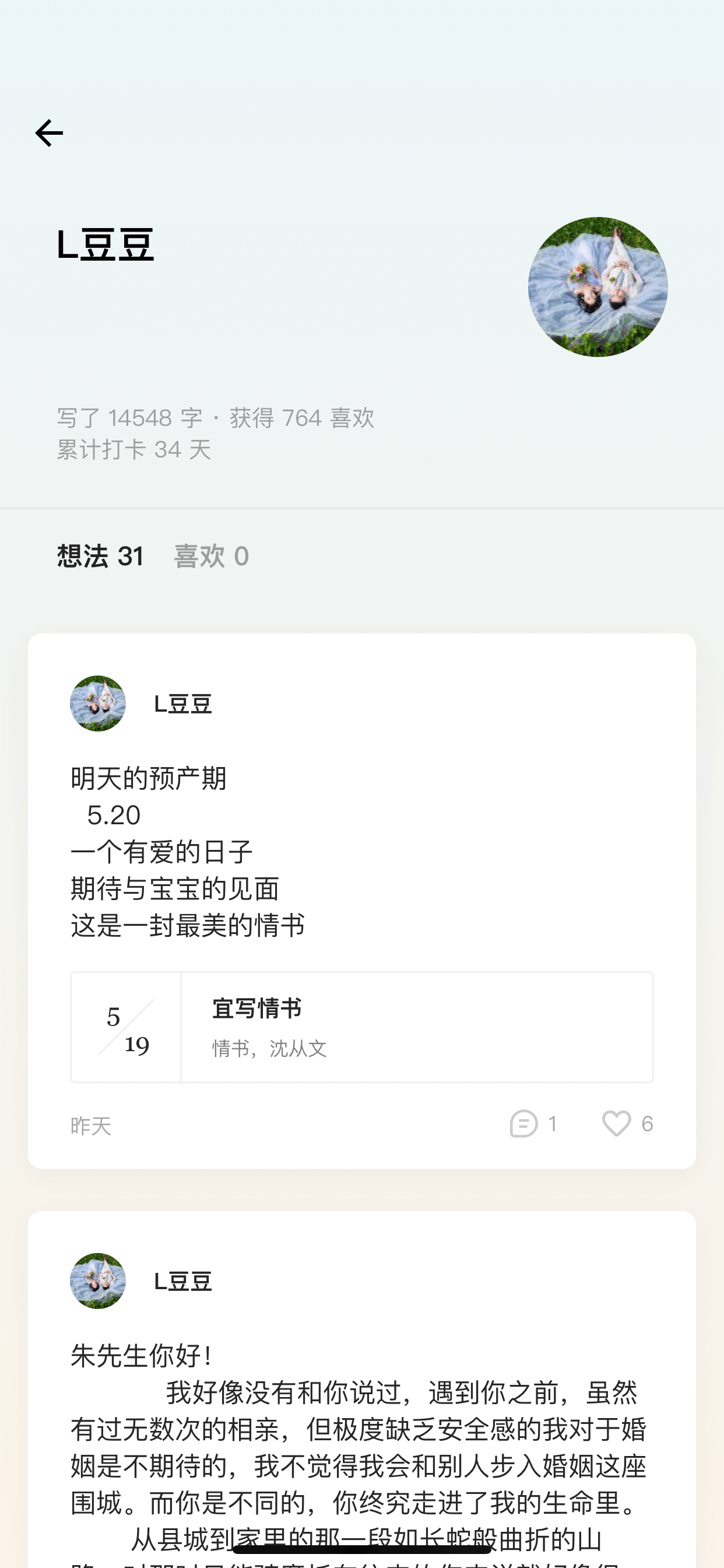Viewport: 724px width, 1568px height.
Task: Open the large L豆豆 profile photo
Action: 598,286
